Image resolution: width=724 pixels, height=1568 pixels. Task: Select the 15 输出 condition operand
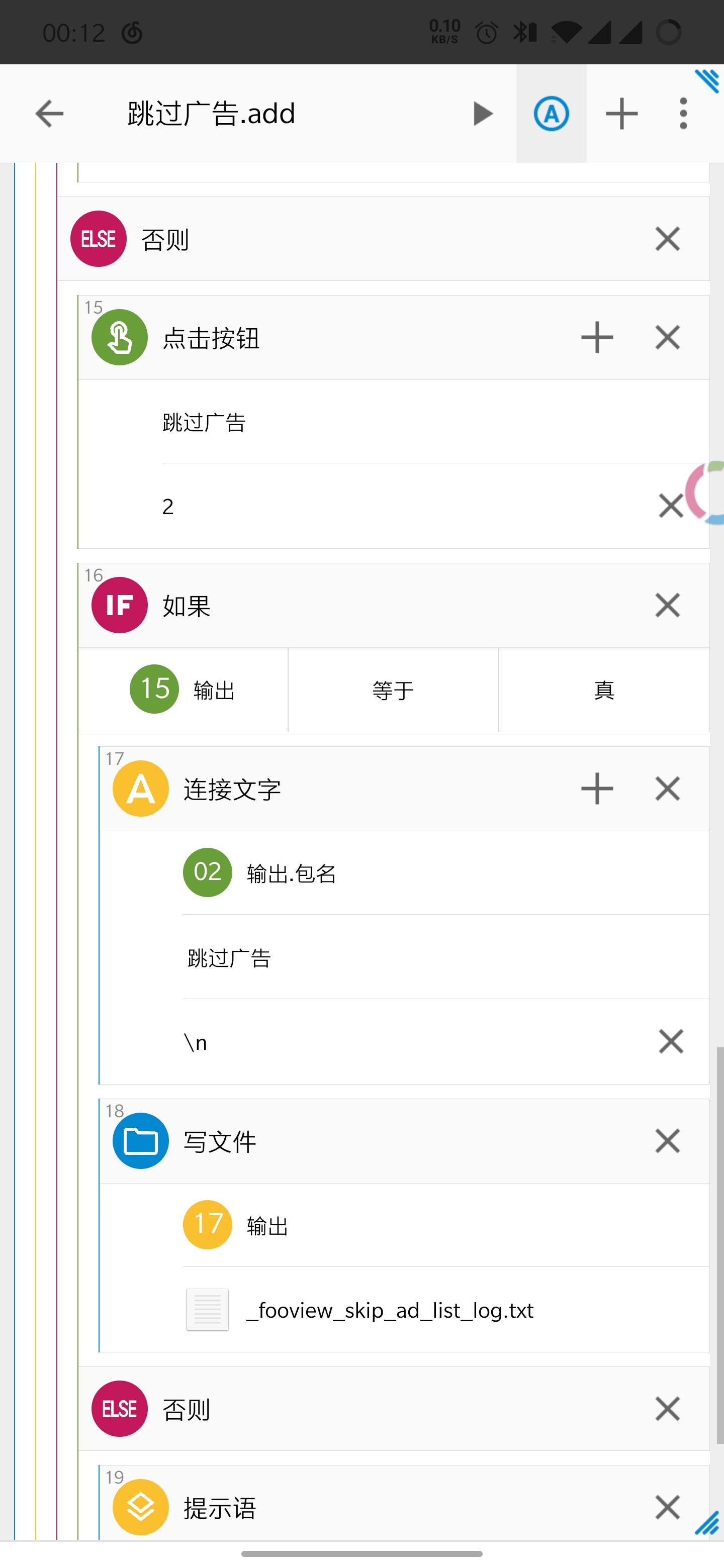coord(183,690)
